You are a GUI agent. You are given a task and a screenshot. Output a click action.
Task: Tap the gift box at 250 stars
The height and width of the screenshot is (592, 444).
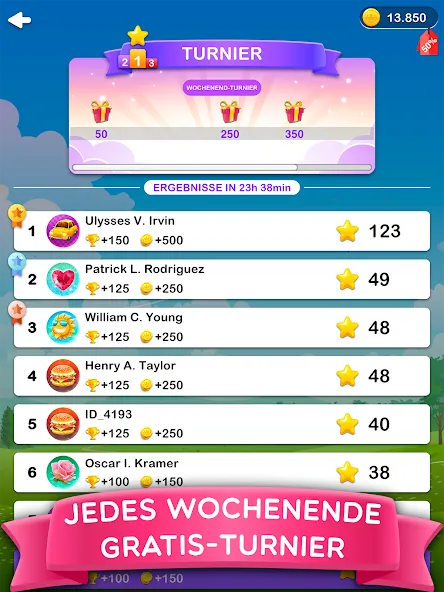230,112
